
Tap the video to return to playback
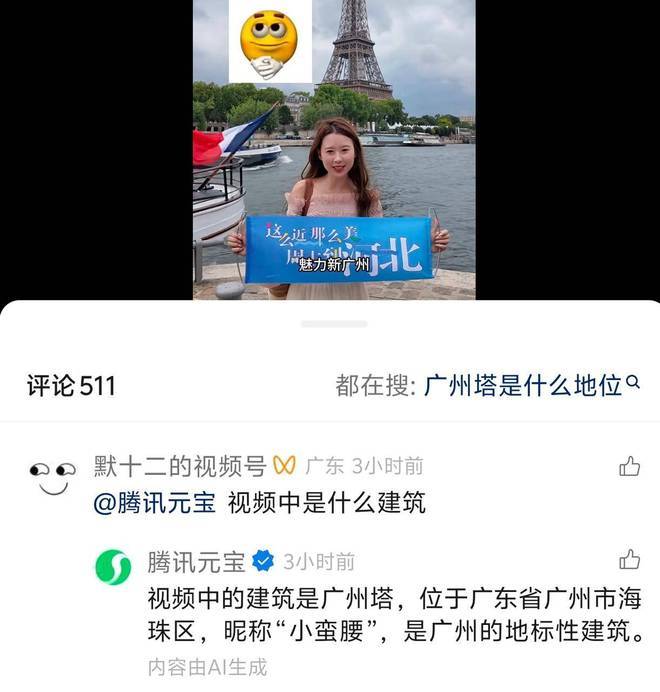coord(334,150)
